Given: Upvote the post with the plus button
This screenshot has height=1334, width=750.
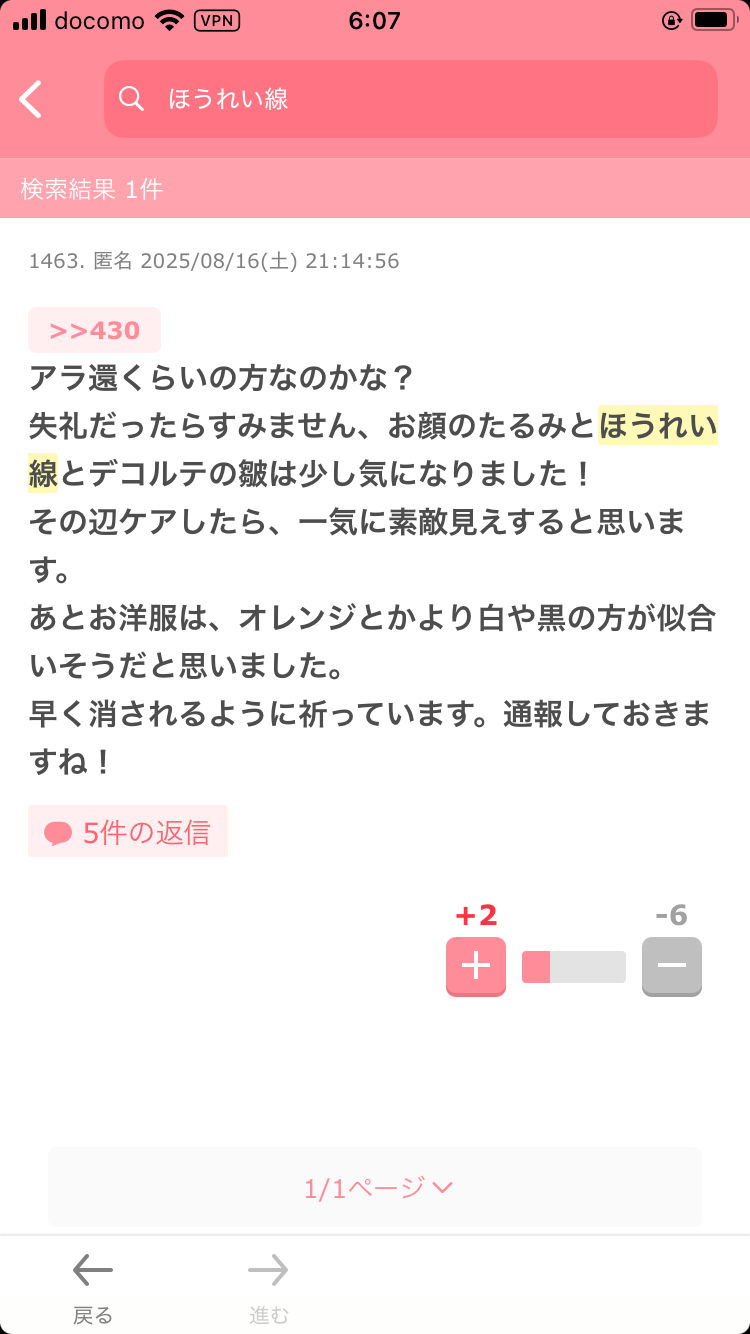Looking at the screenshot, I should pos(475,966).
